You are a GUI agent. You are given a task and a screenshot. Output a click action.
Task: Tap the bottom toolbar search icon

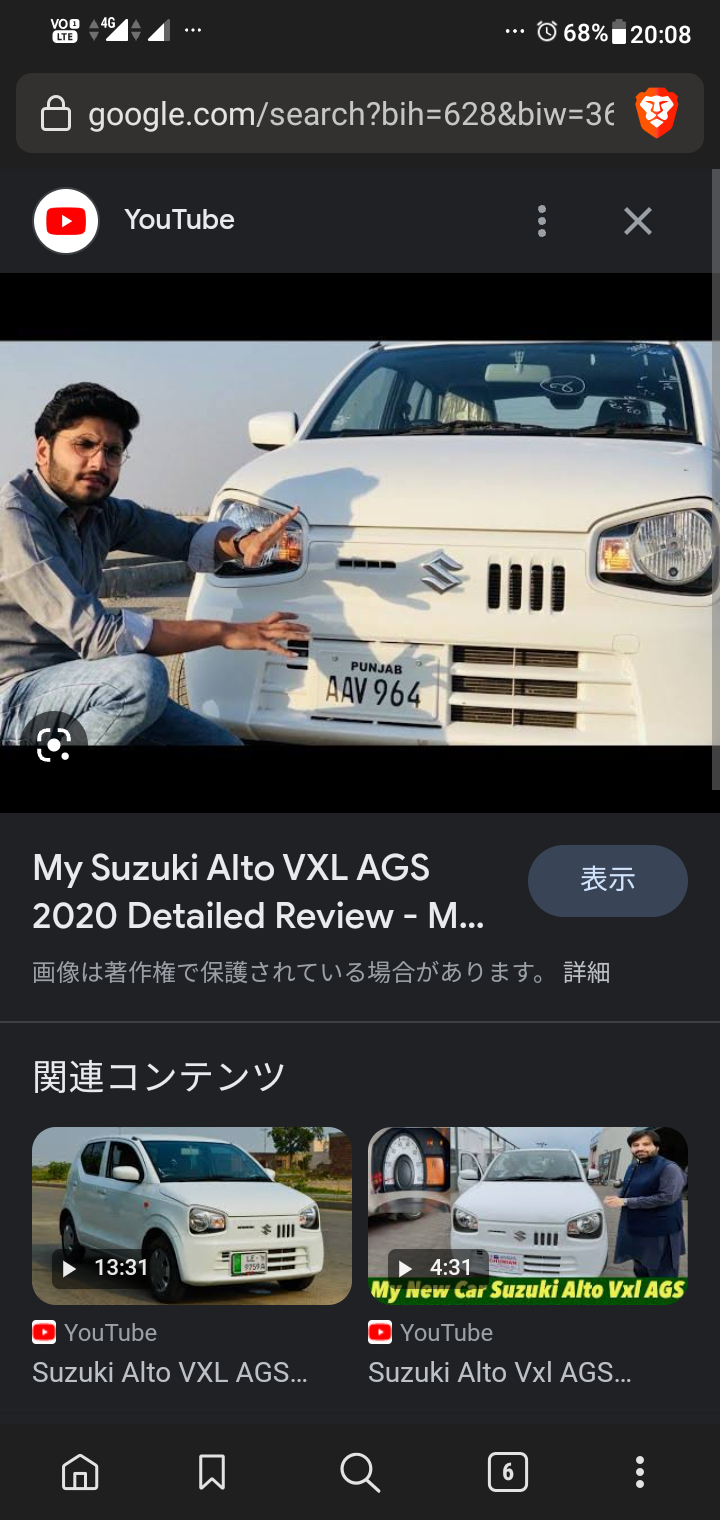pyautogui.click(x=359, y=1472)
